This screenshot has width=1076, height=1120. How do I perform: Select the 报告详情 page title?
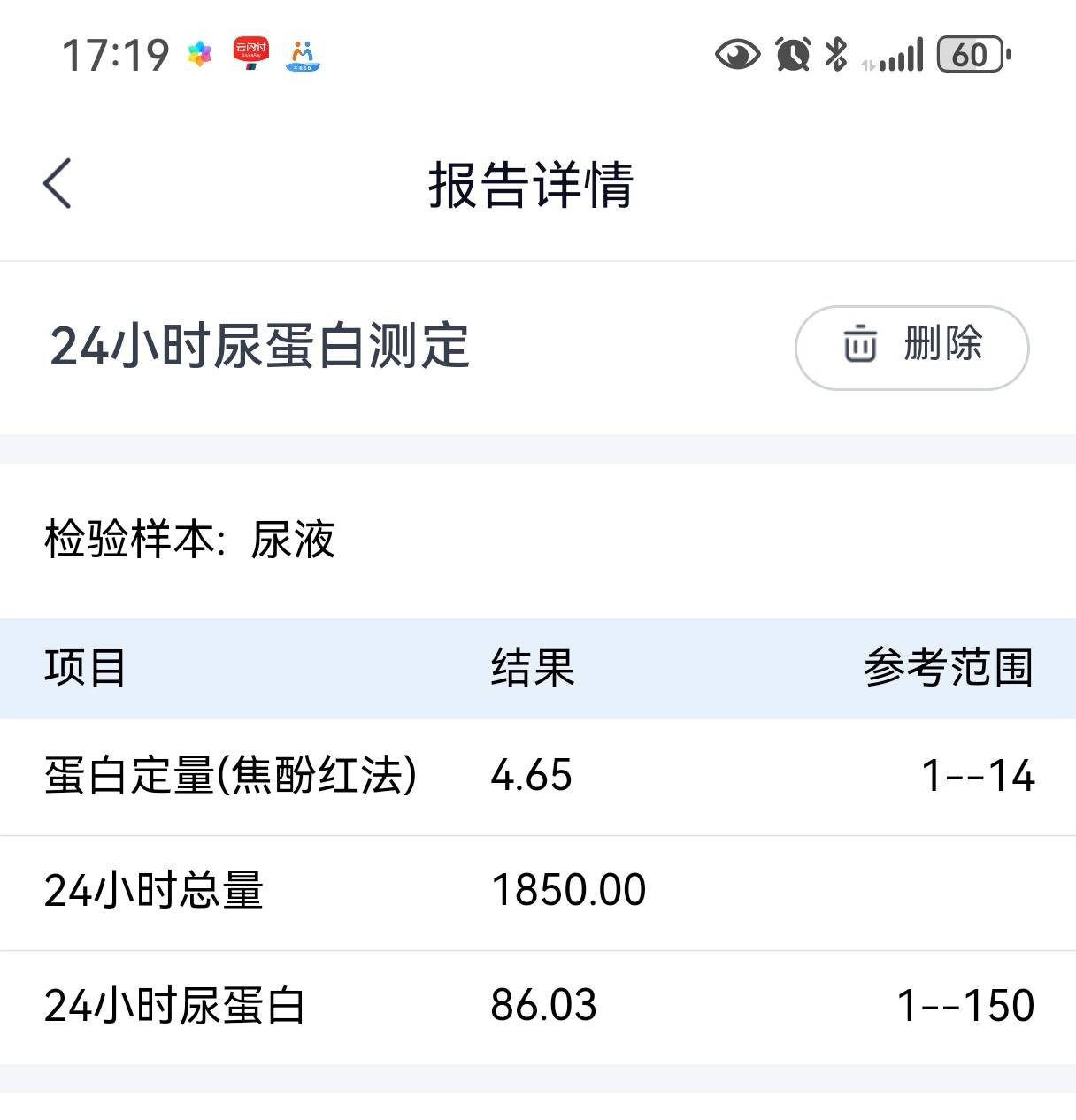coord(531,183)
